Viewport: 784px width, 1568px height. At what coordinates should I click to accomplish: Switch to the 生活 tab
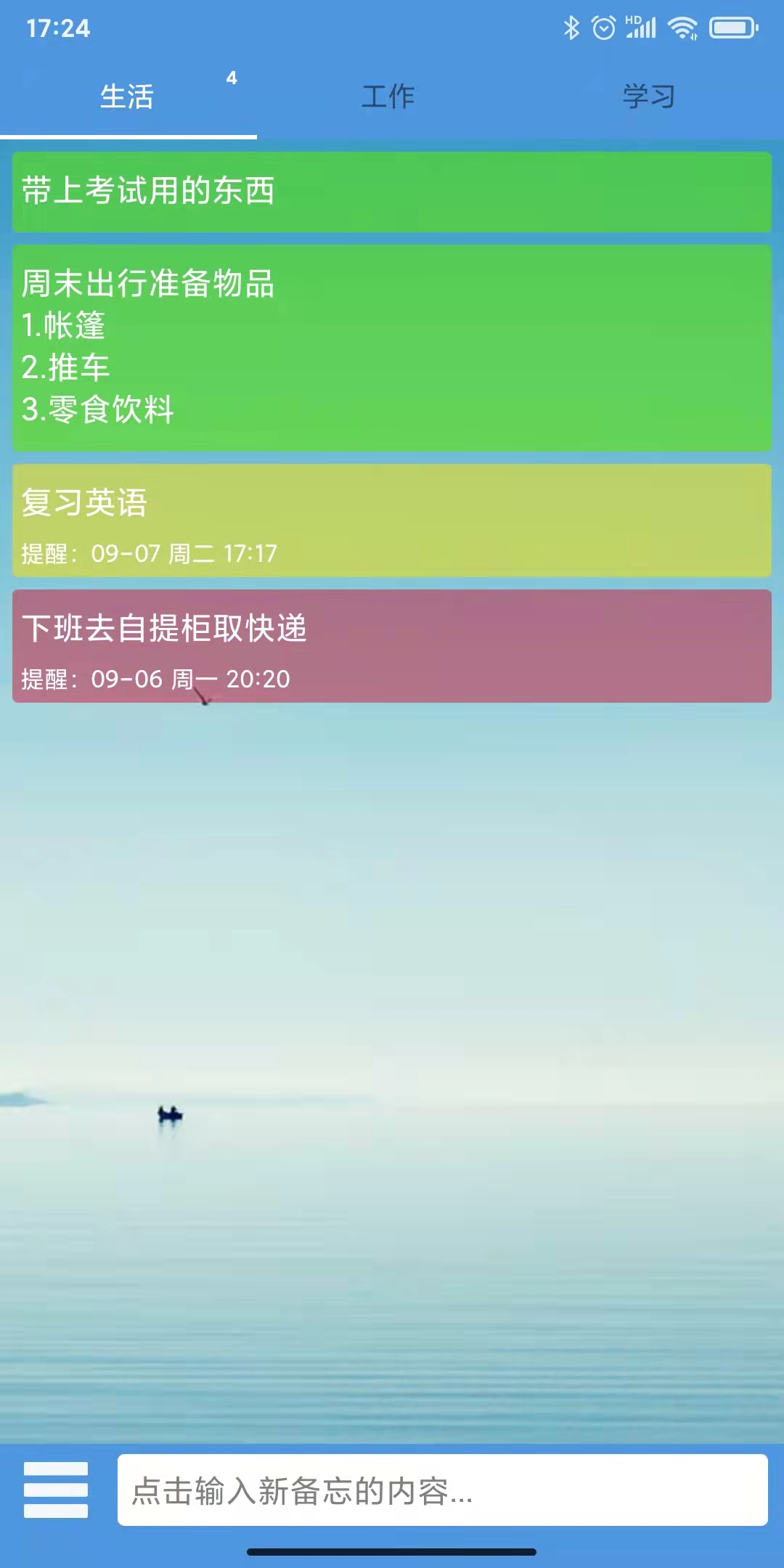pyautogui.click(x=128, y=97)
